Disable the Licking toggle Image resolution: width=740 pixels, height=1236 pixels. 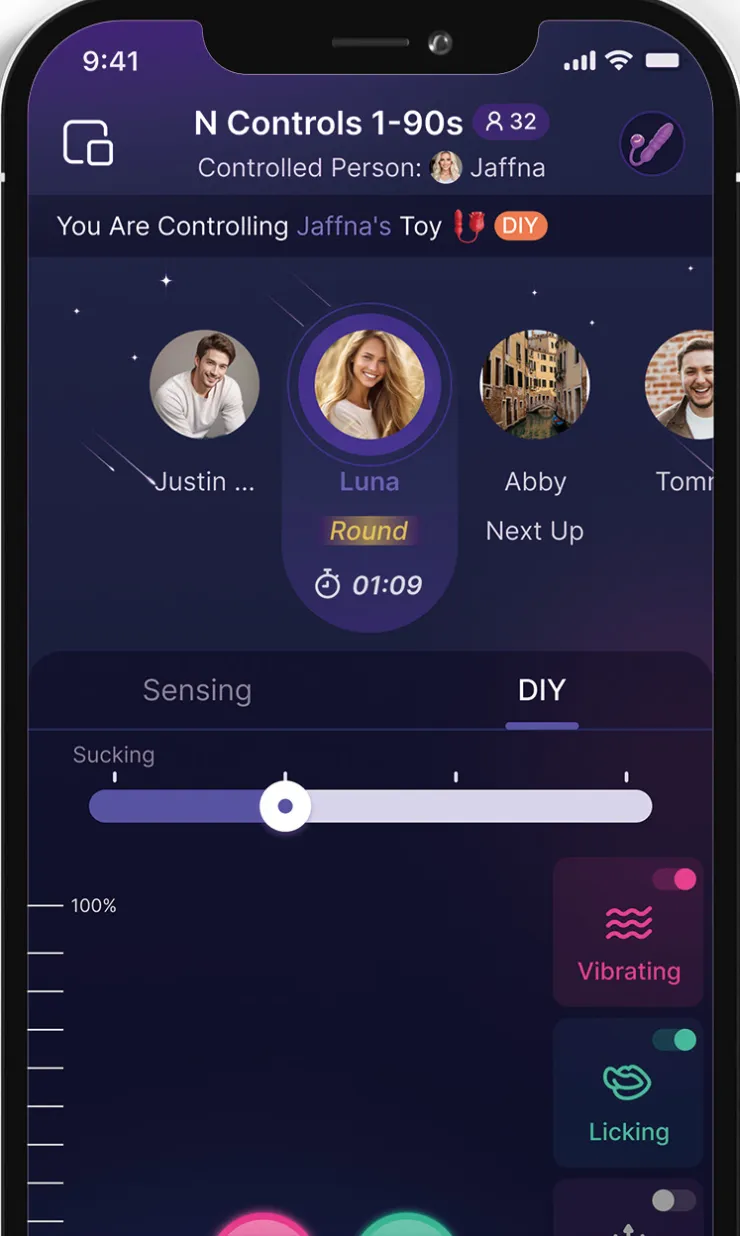(x=674, y=1040)
